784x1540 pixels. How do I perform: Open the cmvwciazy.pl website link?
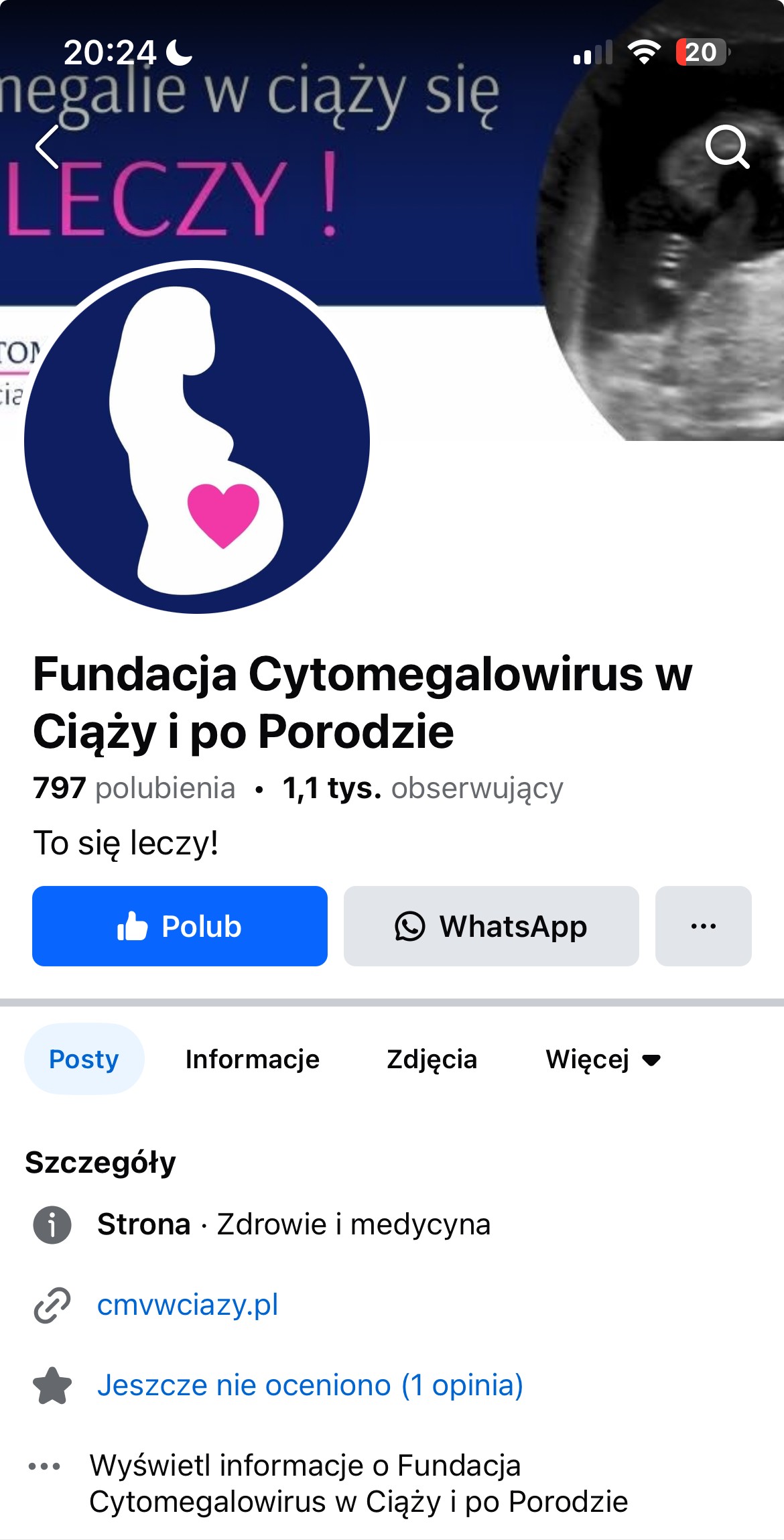pyautogui.click(x=188, y=1304)
